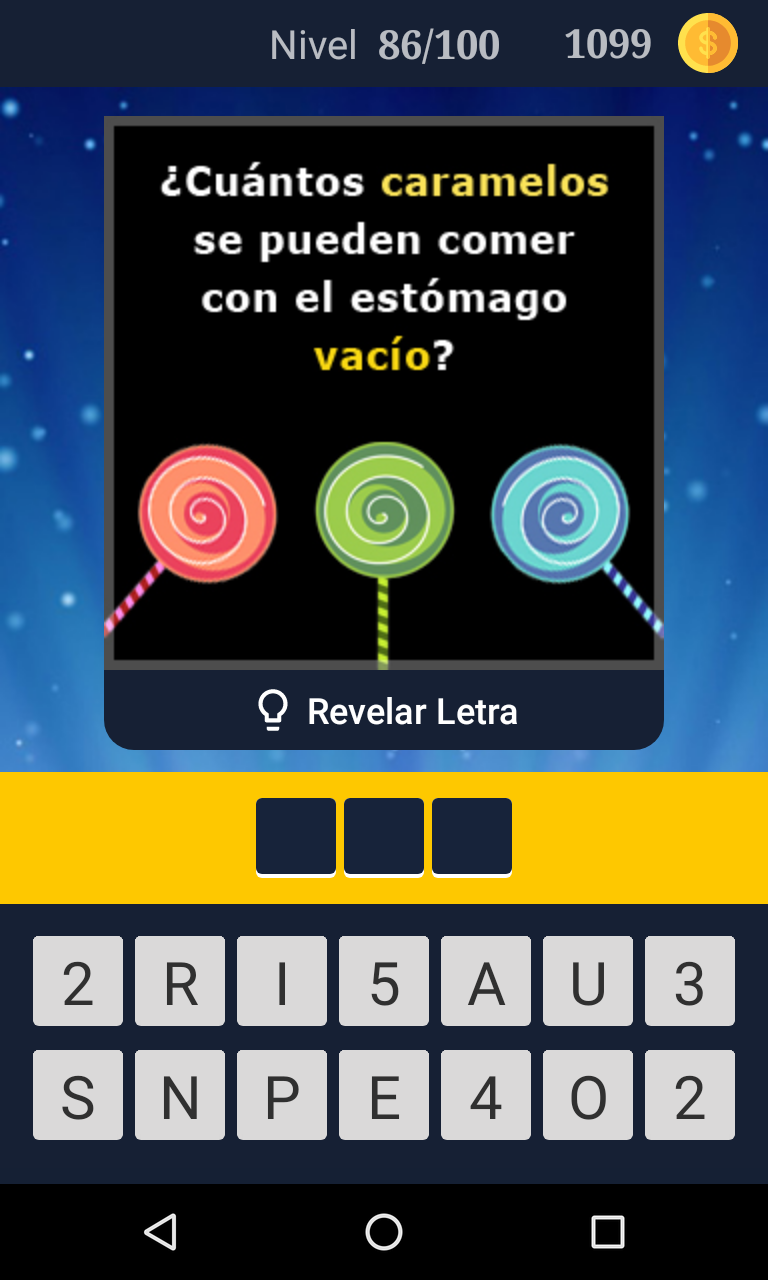Tap the letter P tile
The height and width of the screenshot is (1280, 768).
[282, 1096]
